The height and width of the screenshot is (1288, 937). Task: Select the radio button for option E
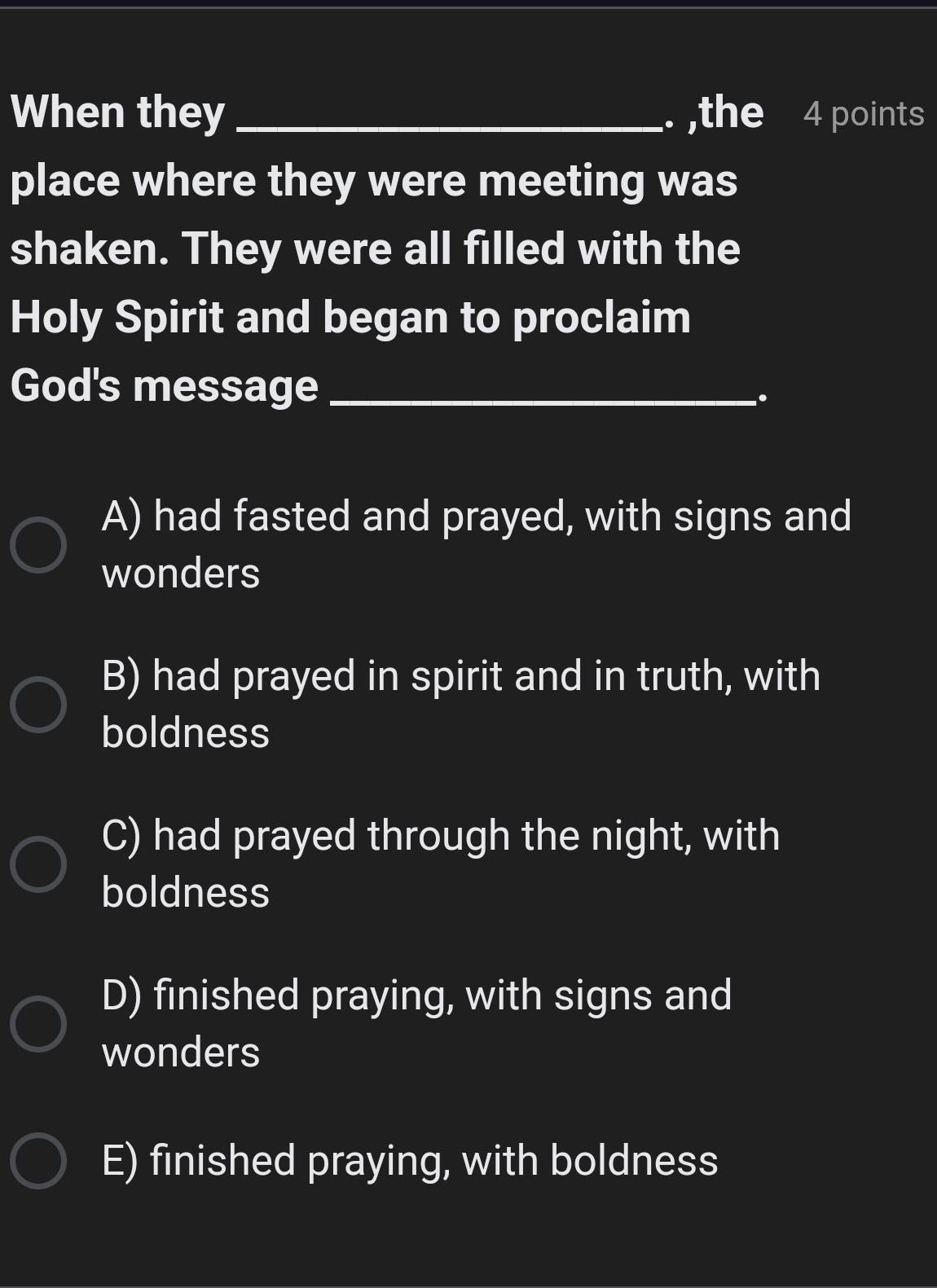tap(40, 1158)
